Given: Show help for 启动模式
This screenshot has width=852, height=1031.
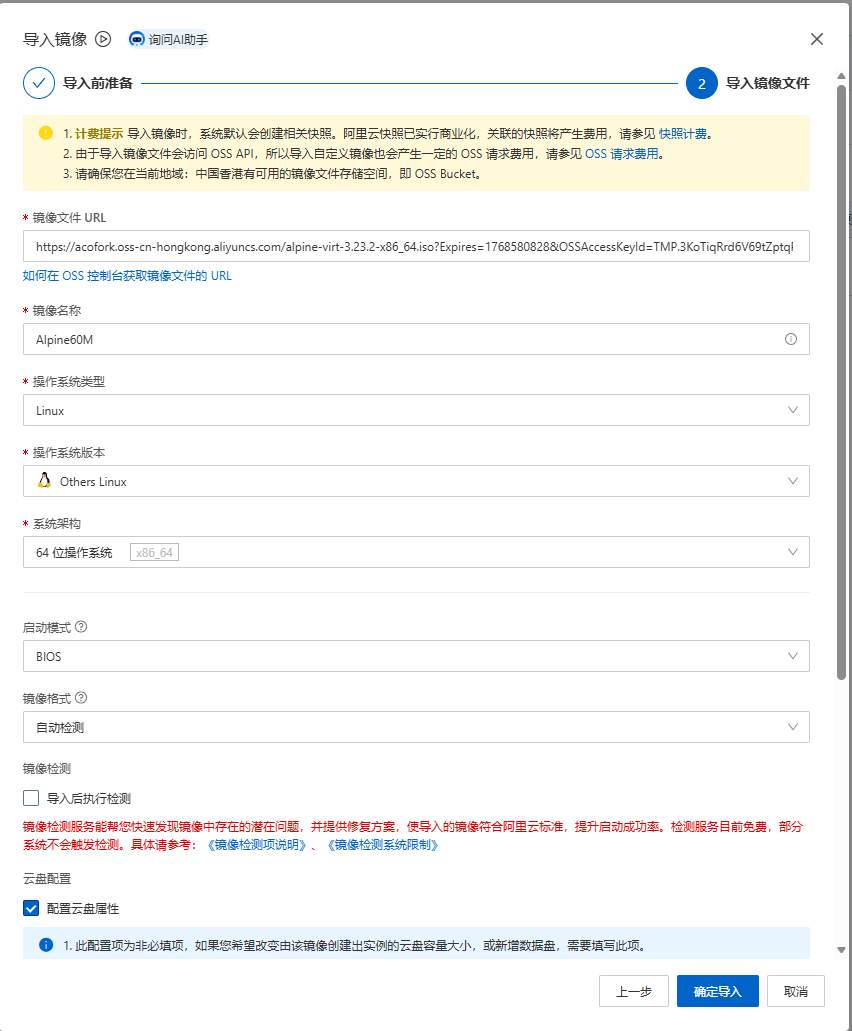Looking at the screenshot, I should tap(81, 627).
